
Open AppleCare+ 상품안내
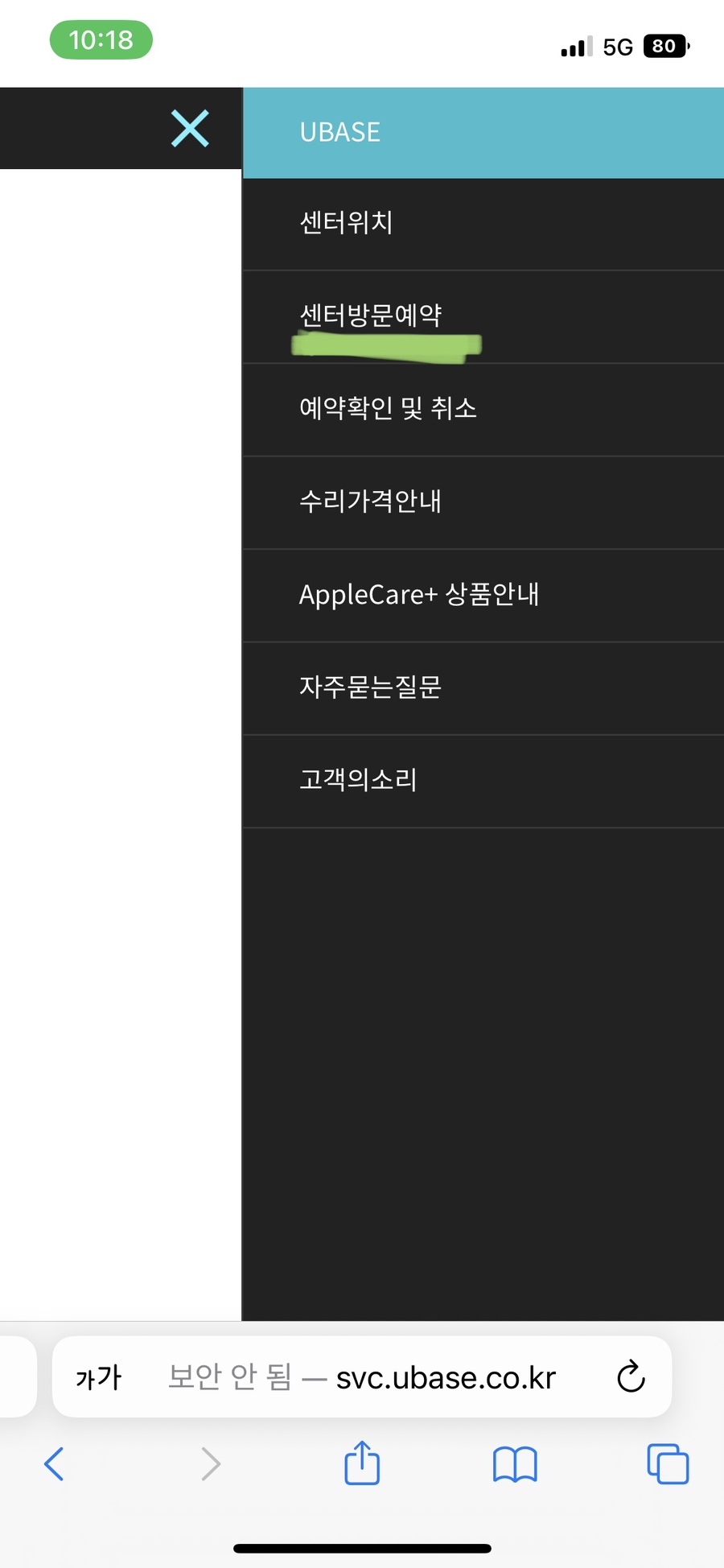pos(419,595)
